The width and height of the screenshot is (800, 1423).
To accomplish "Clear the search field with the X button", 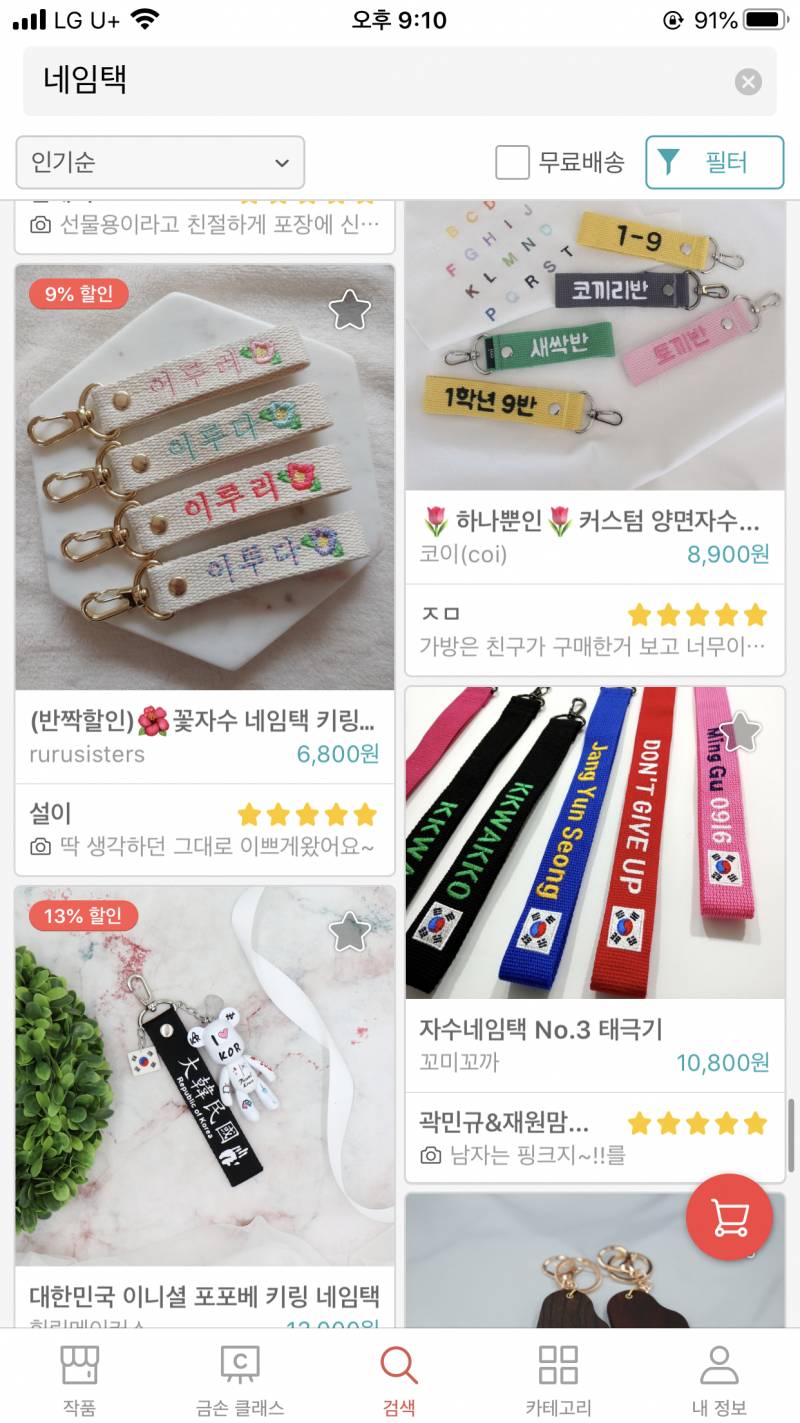I will 748,81.
